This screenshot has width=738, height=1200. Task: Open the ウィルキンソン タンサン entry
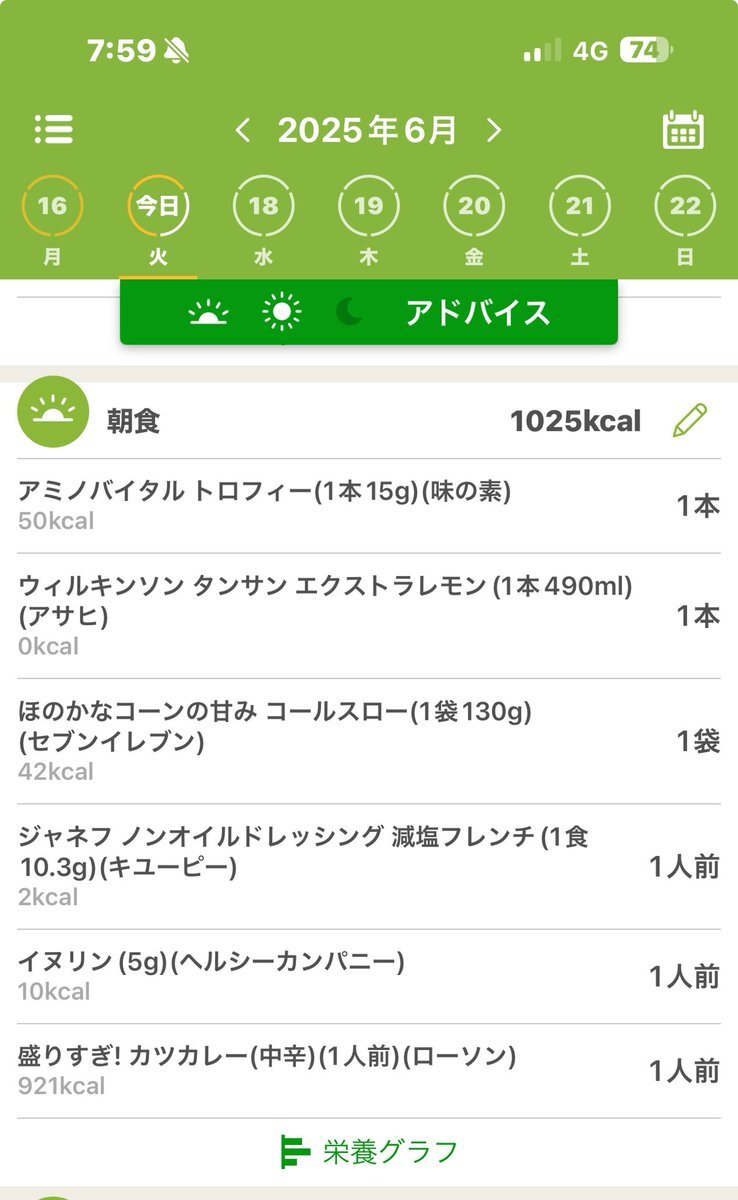[x=369, y=616]
